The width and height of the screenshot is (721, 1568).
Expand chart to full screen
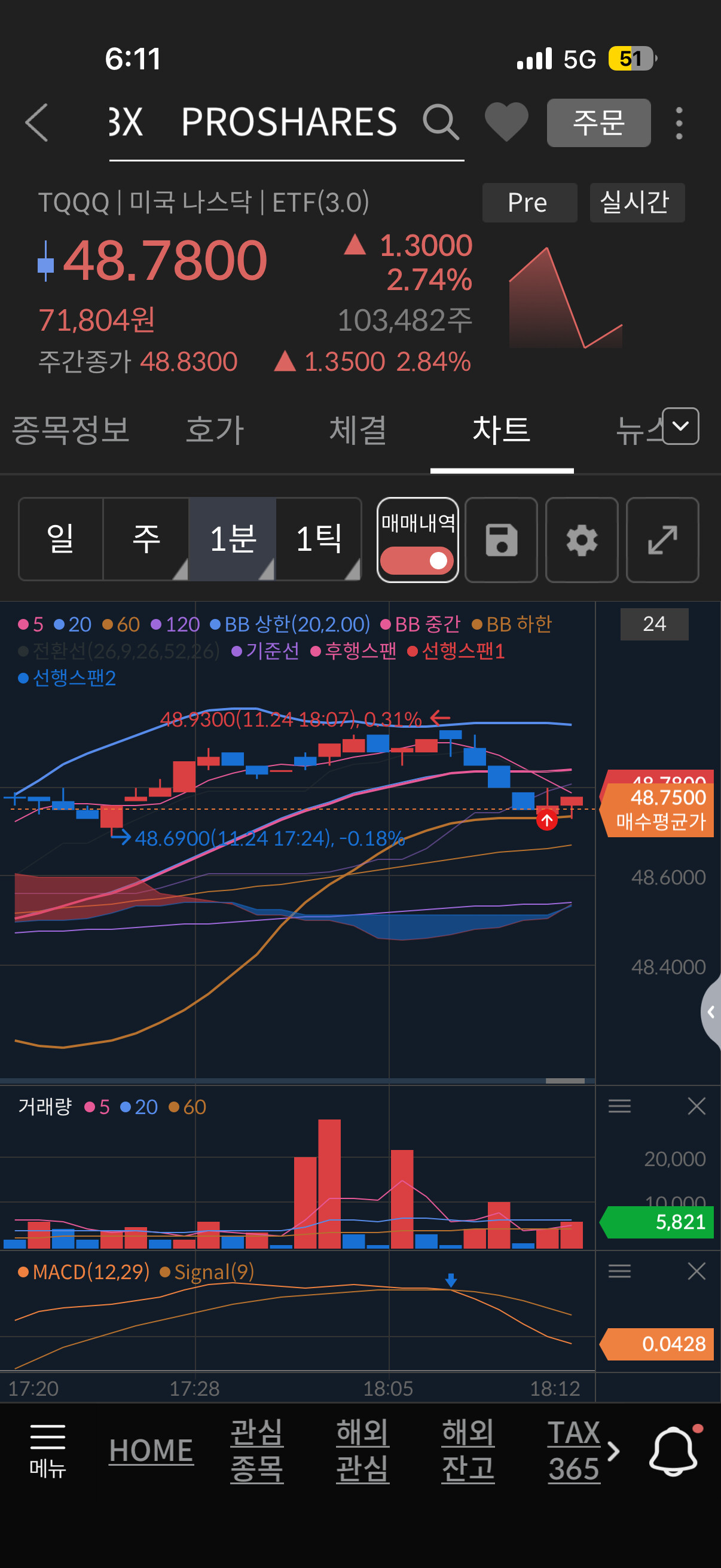pyautogui.click(x=662, y=540)
